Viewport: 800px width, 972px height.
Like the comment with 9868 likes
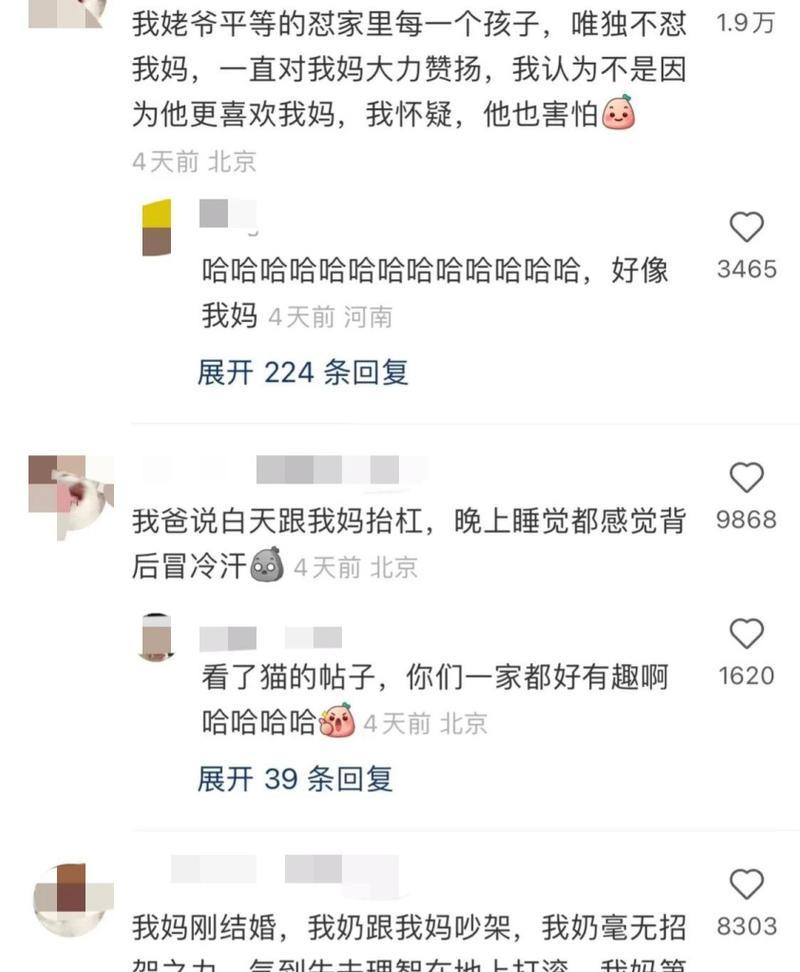(x=746, y=478)
